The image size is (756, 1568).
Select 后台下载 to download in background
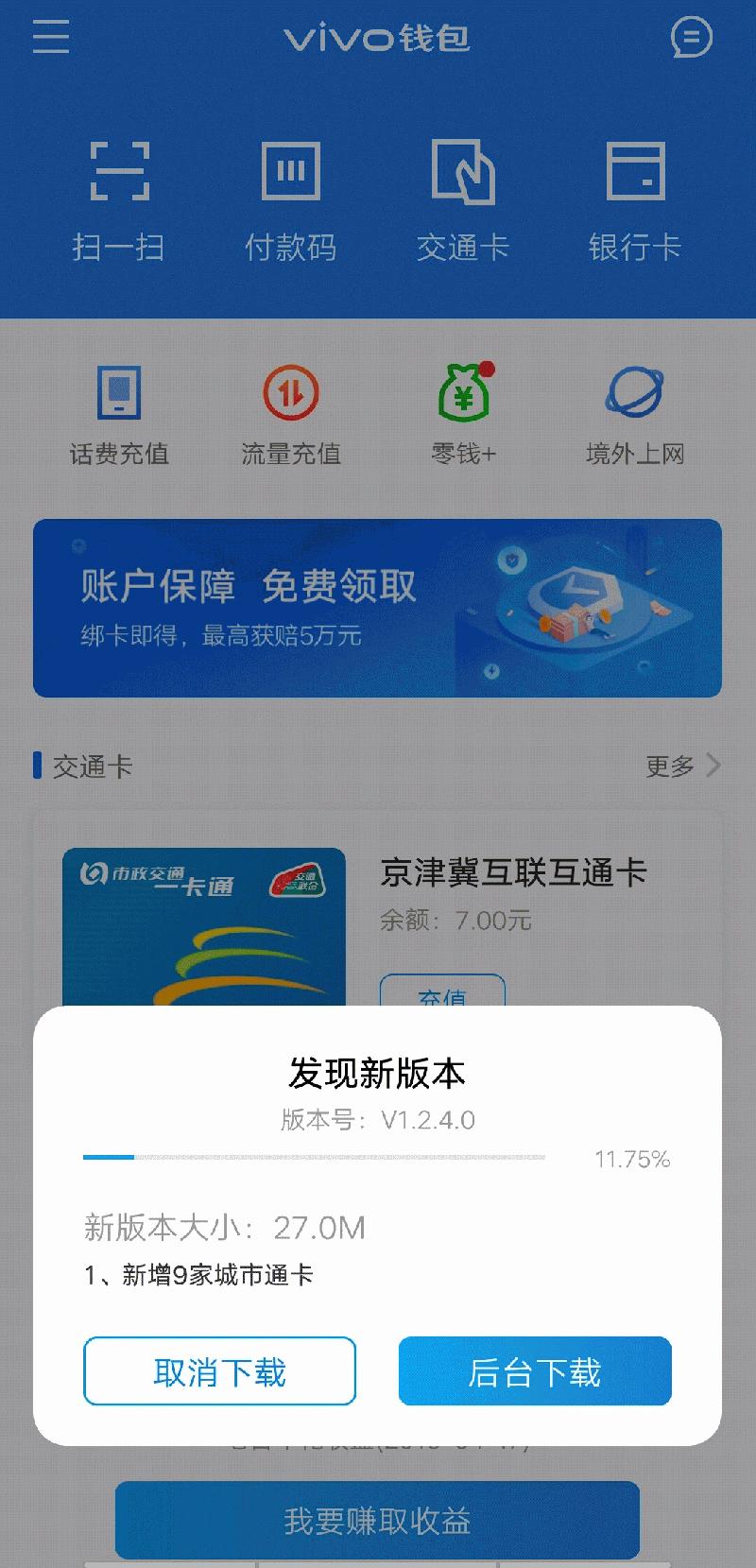535,1370
